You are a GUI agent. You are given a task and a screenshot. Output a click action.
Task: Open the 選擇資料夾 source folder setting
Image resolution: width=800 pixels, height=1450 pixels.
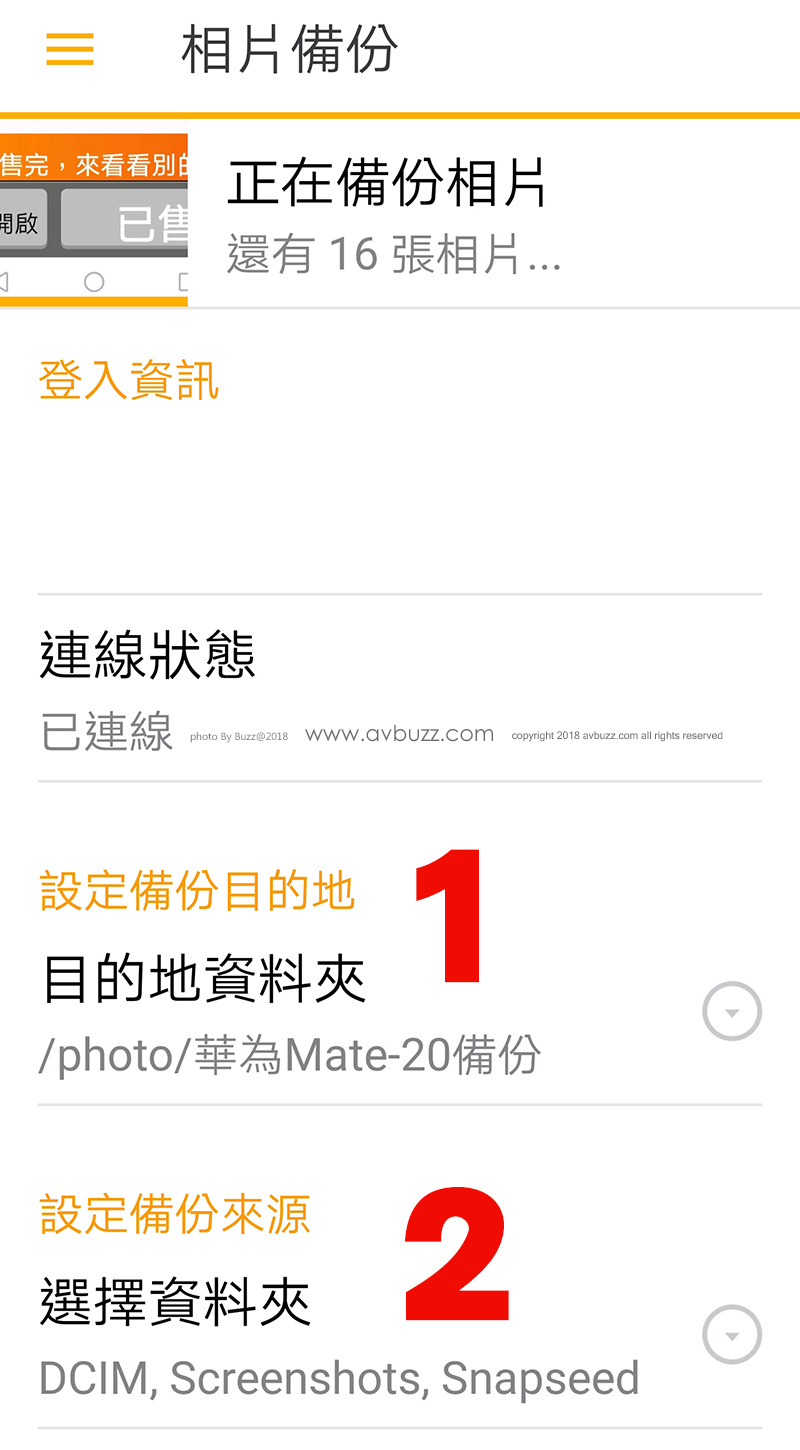tap(176, 1303)
